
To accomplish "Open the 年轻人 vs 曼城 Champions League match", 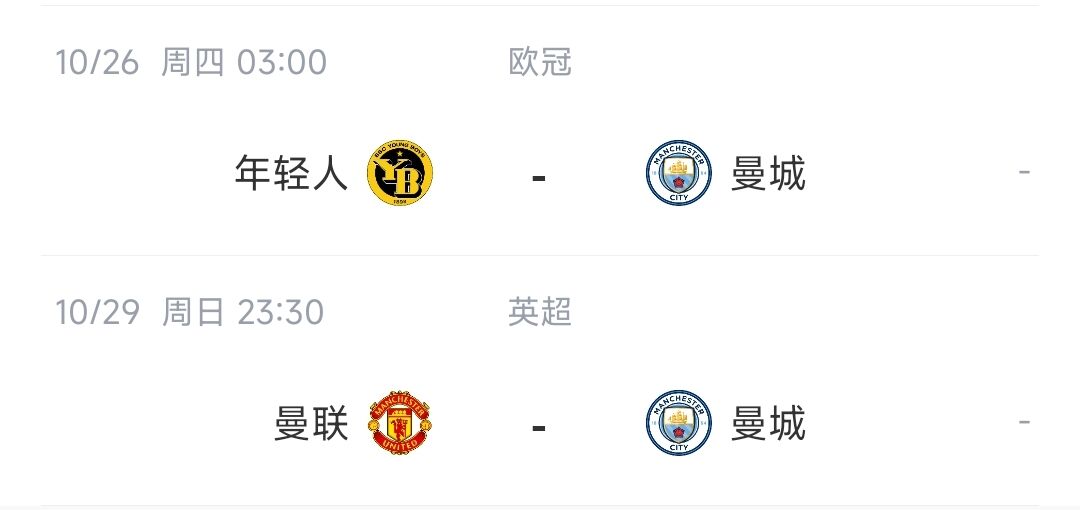I will coord(539,175).
